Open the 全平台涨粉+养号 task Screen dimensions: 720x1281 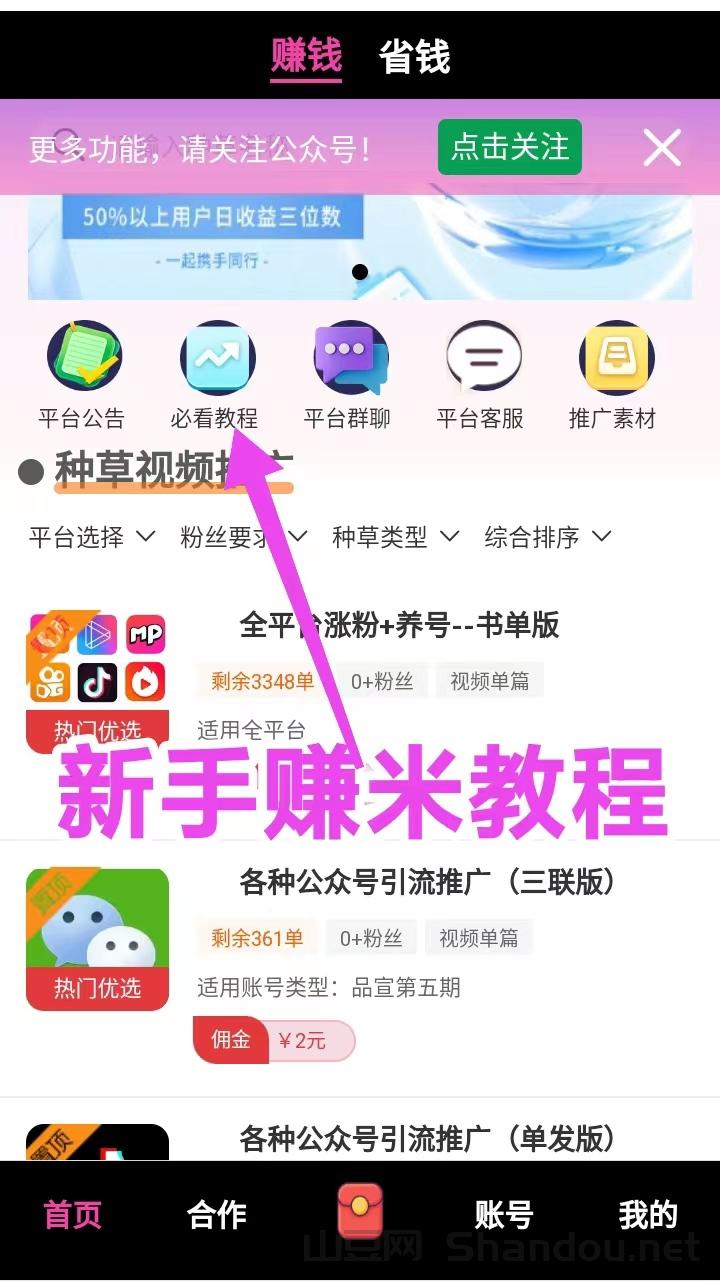pos(399,626)
